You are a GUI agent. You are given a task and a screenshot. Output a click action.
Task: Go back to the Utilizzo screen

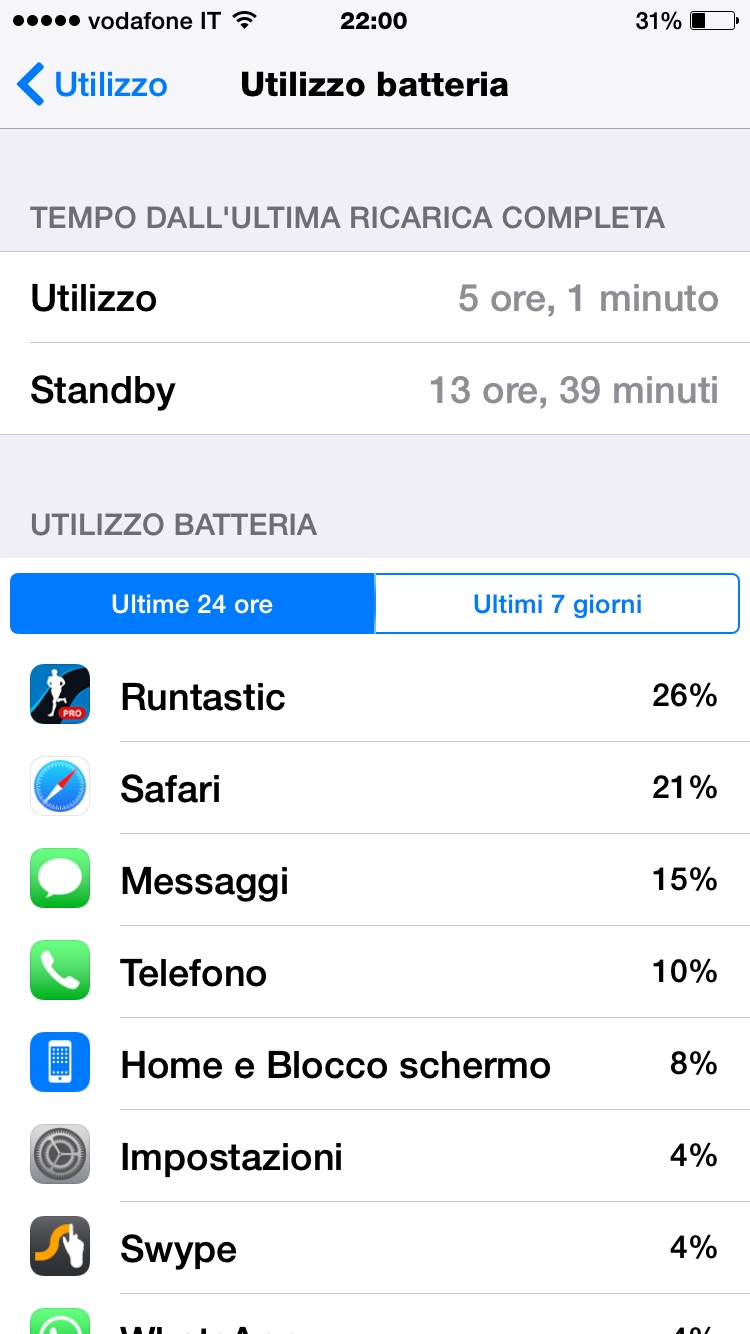92,85
